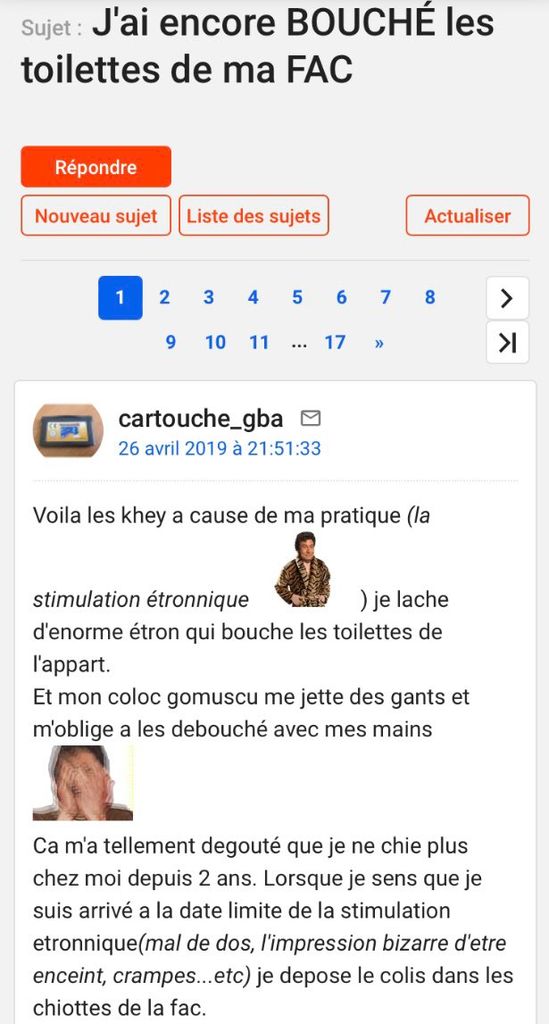The width and height of the screenshot is (549, 1024).
Task: Refresh with the Actualiser button
Action: pyautogui.click(x=467, y=216)
